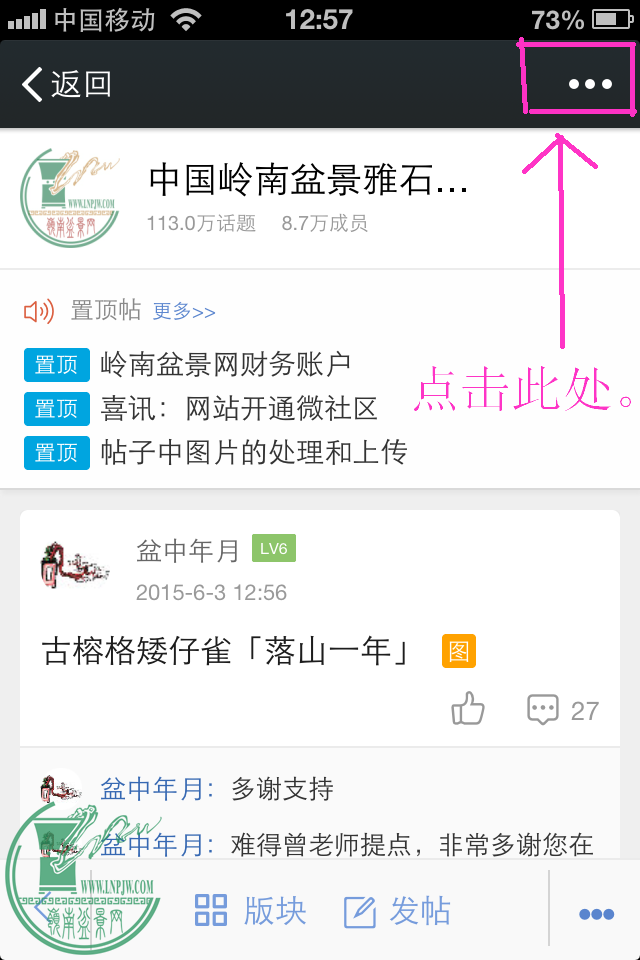Viewport: 640px width, 960px height.
Task: Open pinned post 喜讯：网站开通微社区
Action: pyautogui.click(x=239, y=408)
